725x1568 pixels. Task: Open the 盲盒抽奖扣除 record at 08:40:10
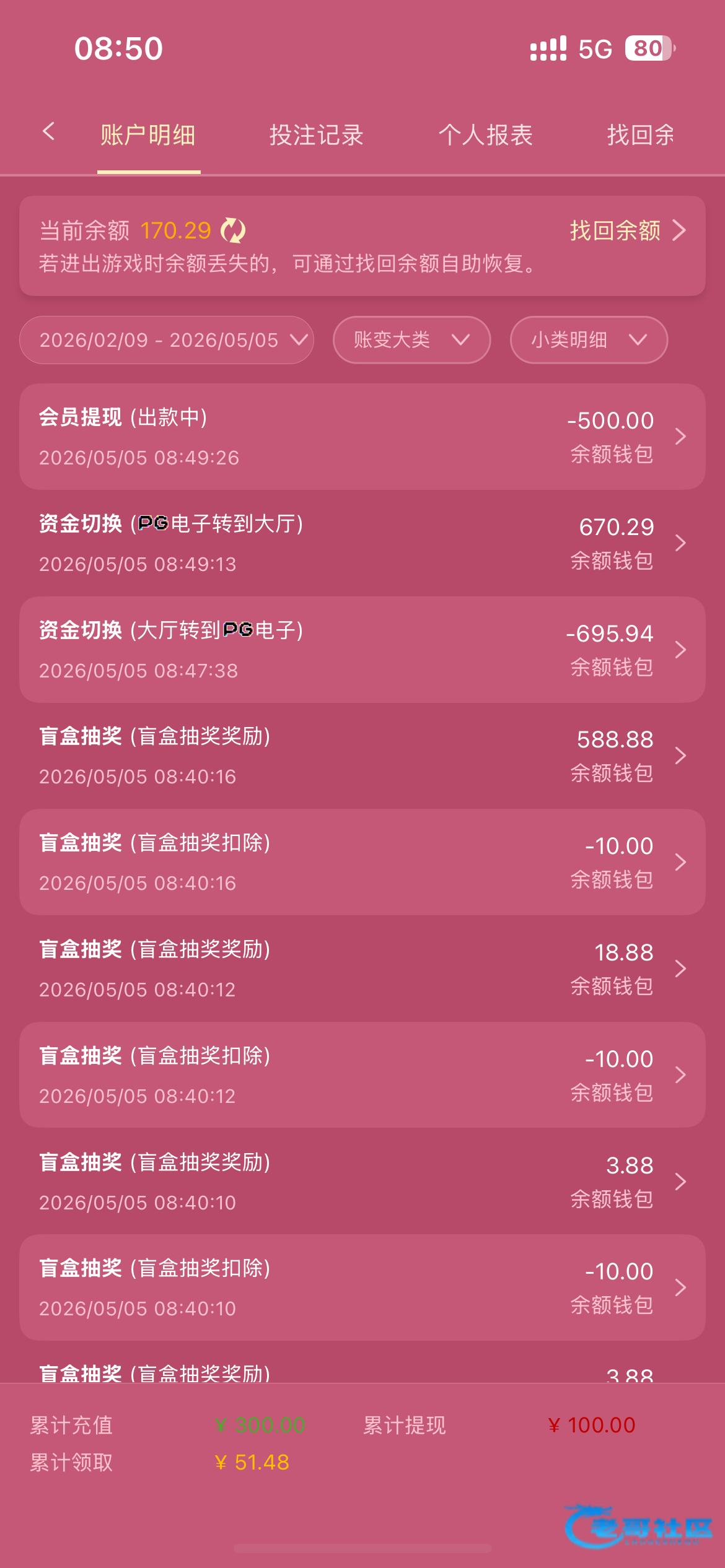(362, 1287)
